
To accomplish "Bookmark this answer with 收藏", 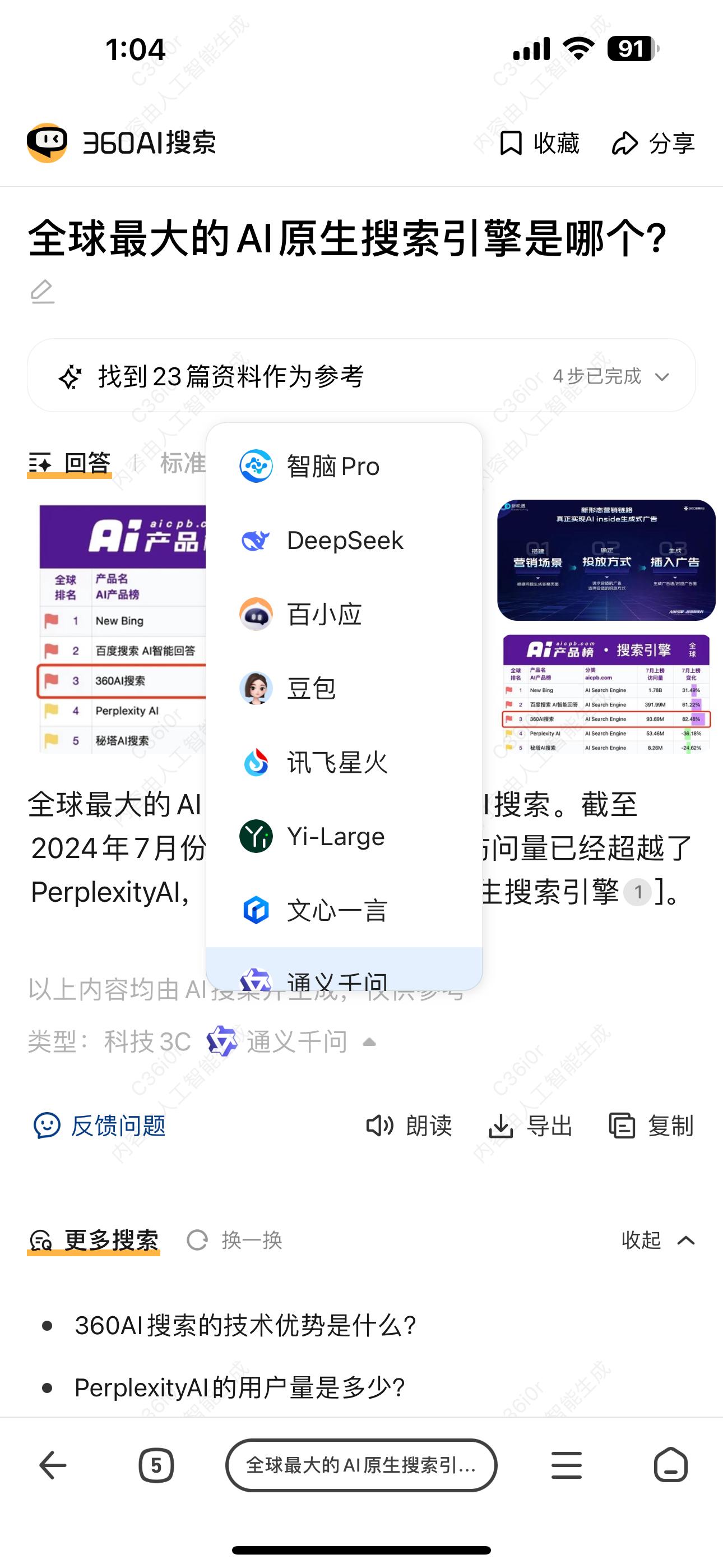I will [x=539, y=144].
